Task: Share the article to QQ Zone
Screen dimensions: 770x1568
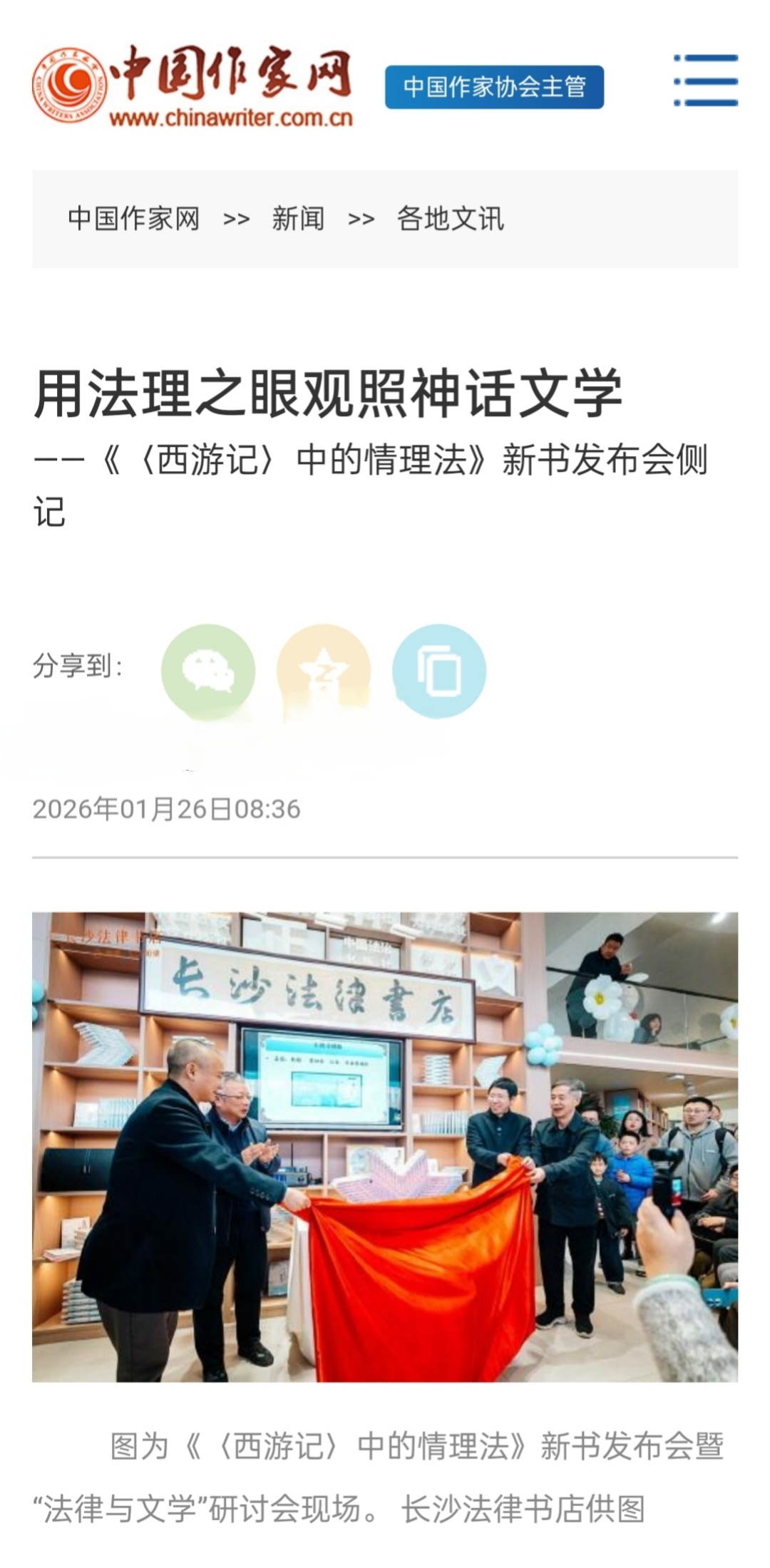Action: 324,671
